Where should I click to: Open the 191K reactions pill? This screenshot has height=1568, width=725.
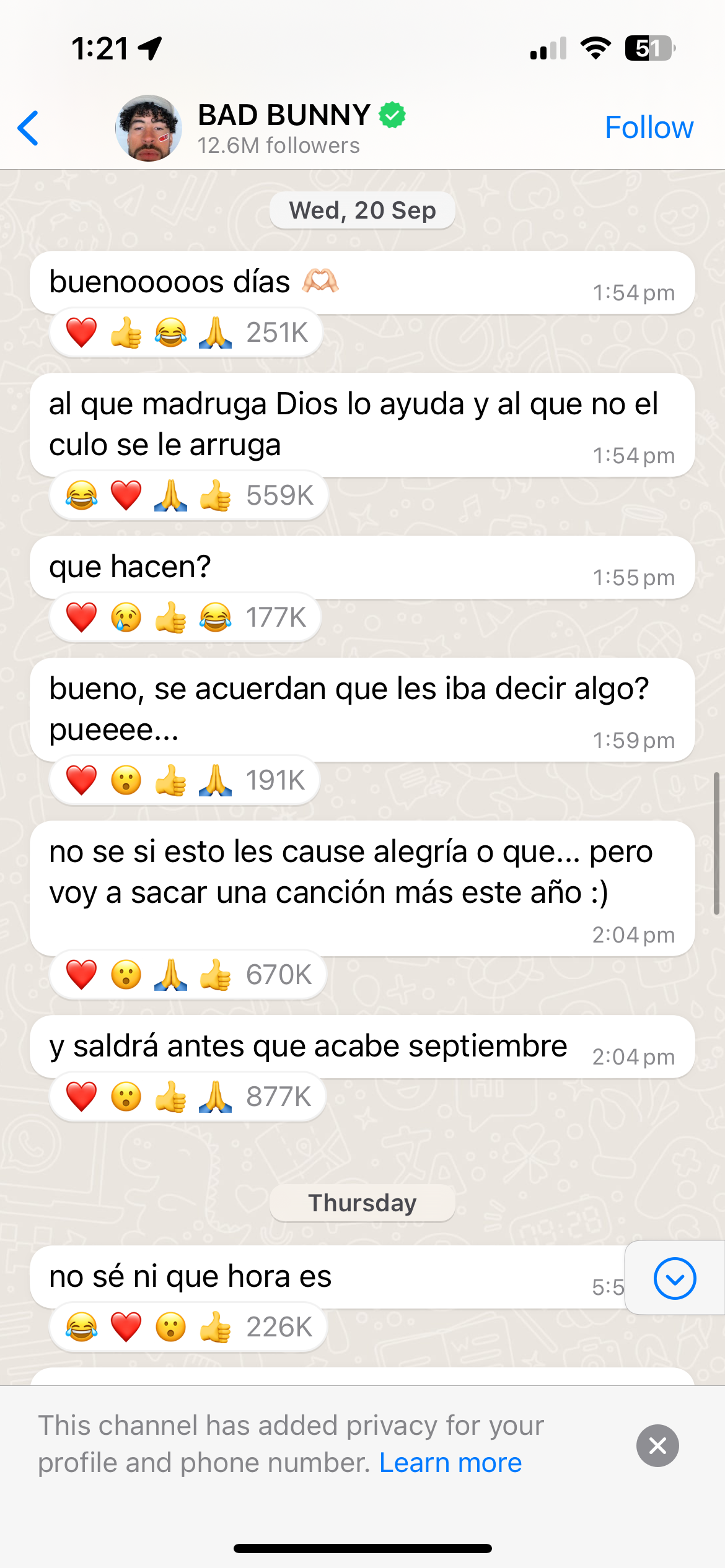pyautogui.click(x=185, y=780)
